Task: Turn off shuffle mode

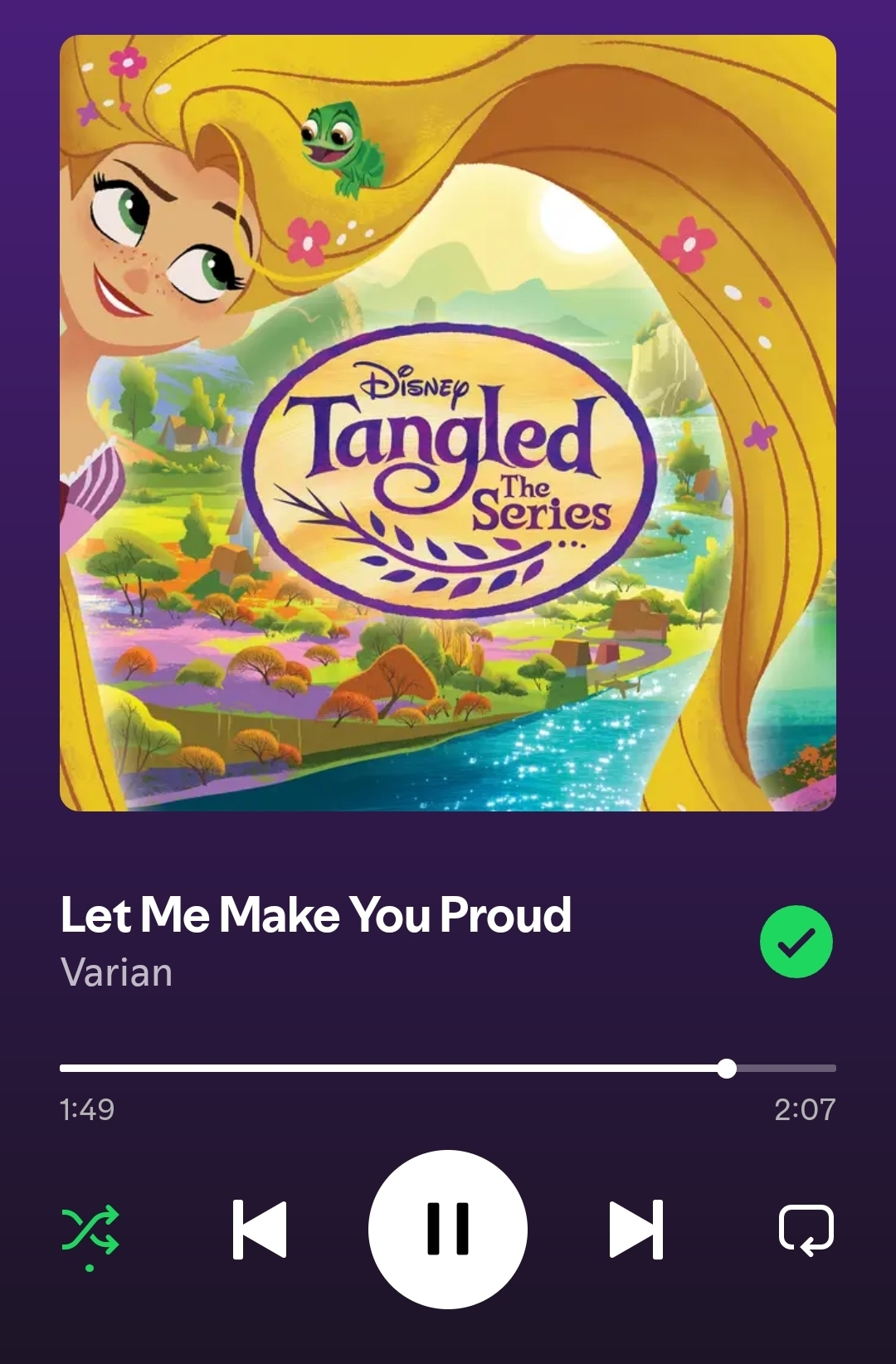Action: (x=90, y=1230)
